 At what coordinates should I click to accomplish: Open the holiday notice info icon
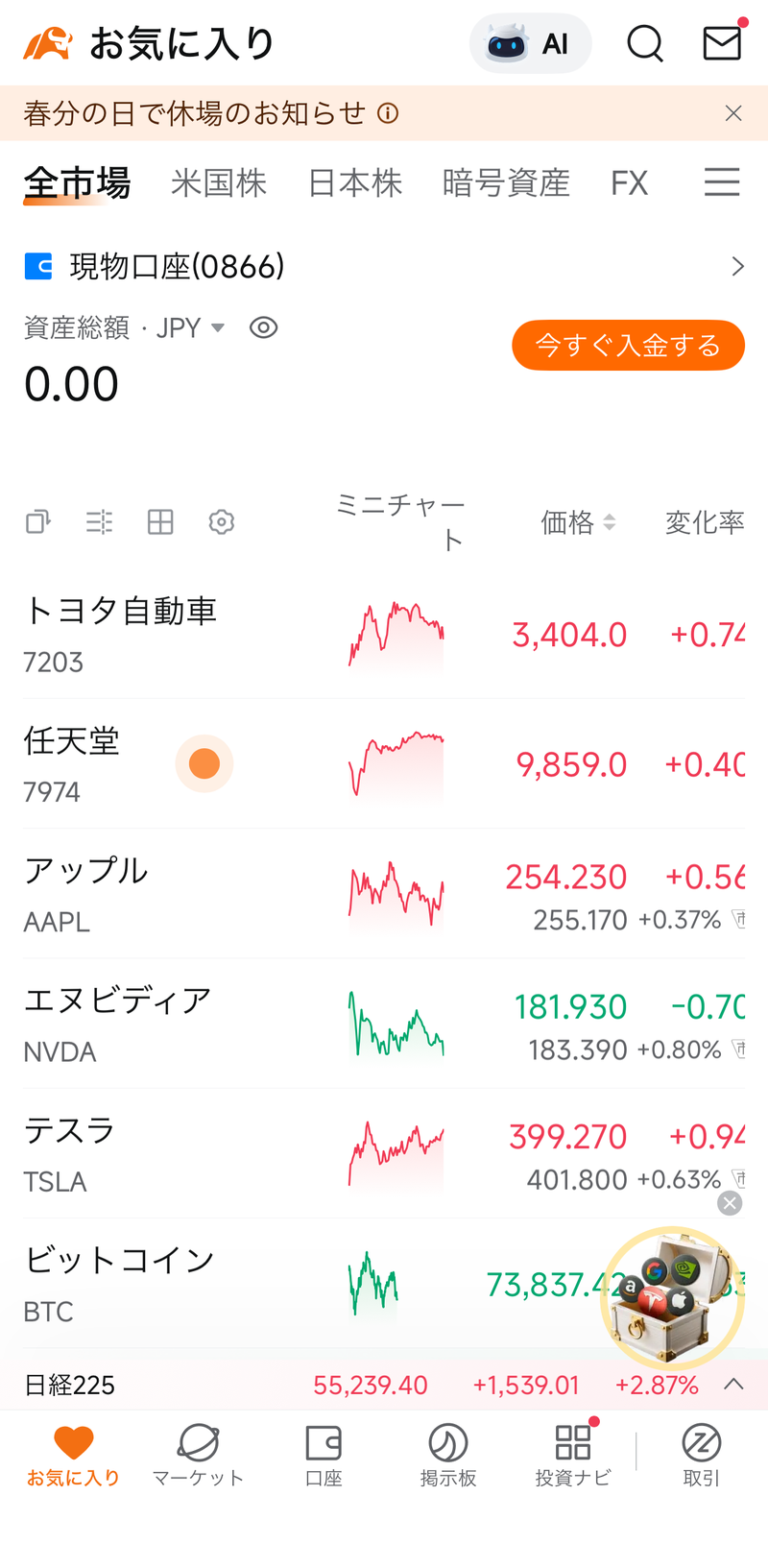coord(388,113)
